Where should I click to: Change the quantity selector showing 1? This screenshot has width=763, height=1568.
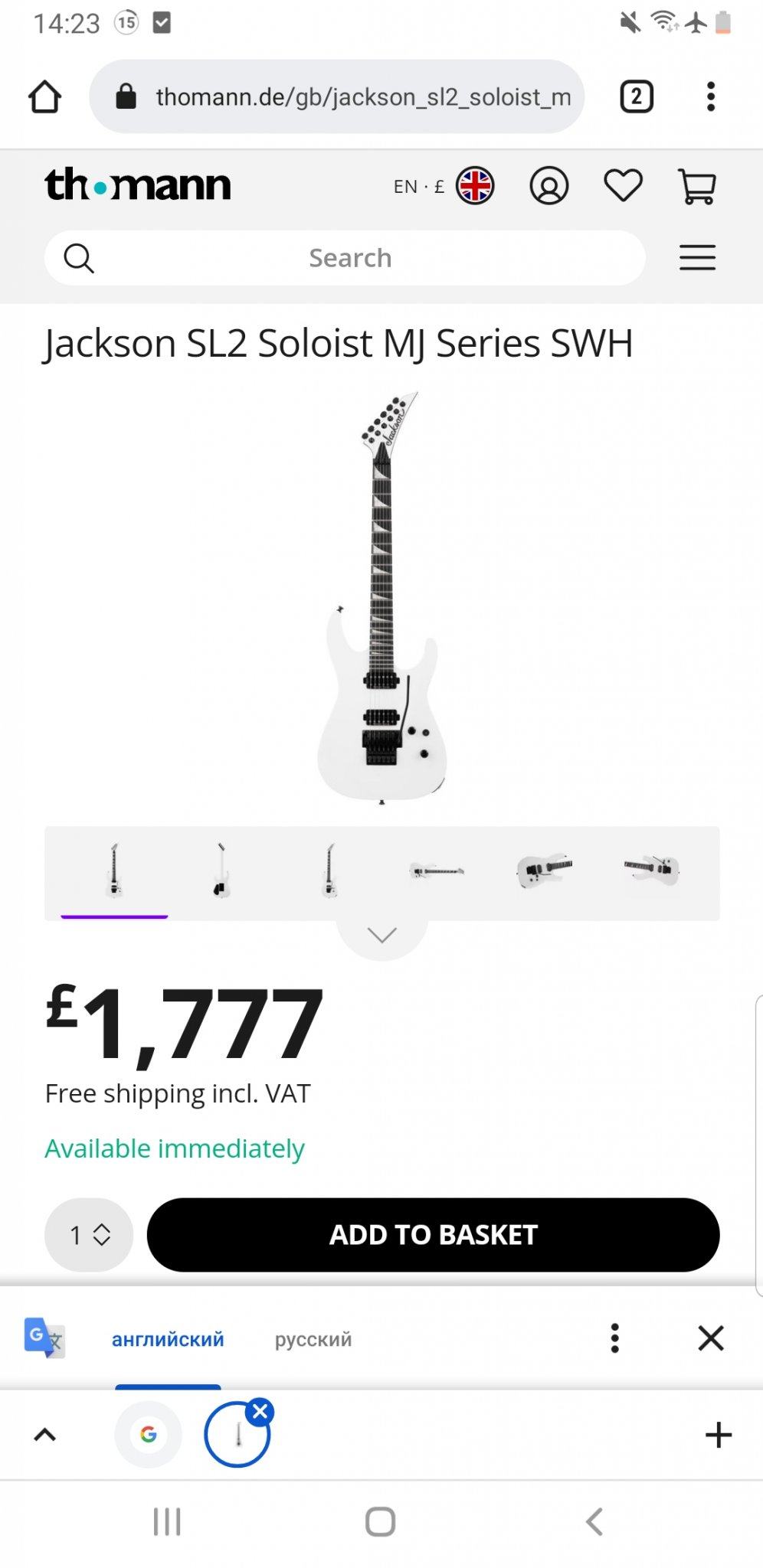(89, 1234)
